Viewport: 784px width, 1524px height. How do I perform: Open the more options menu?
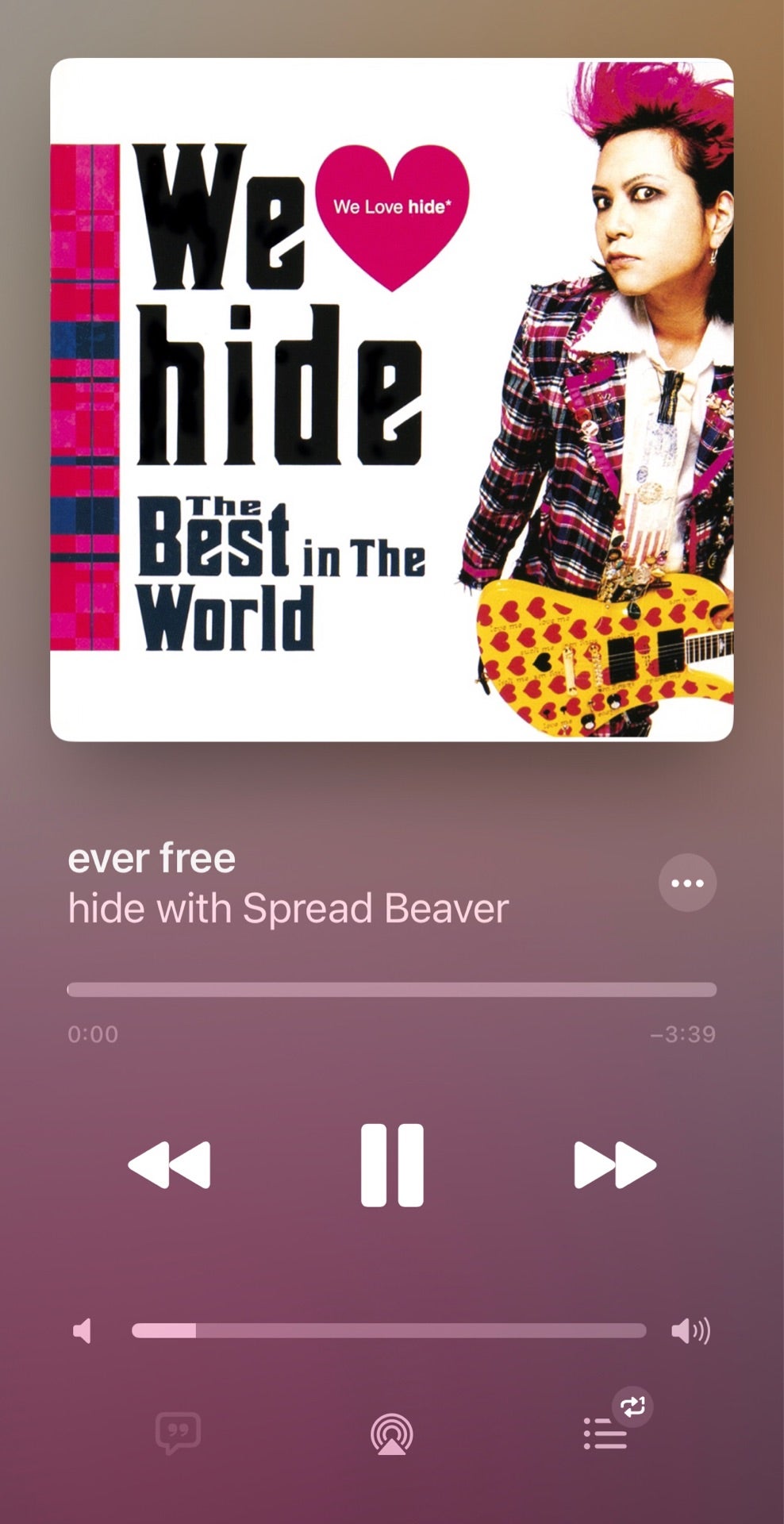click(687, 883)
